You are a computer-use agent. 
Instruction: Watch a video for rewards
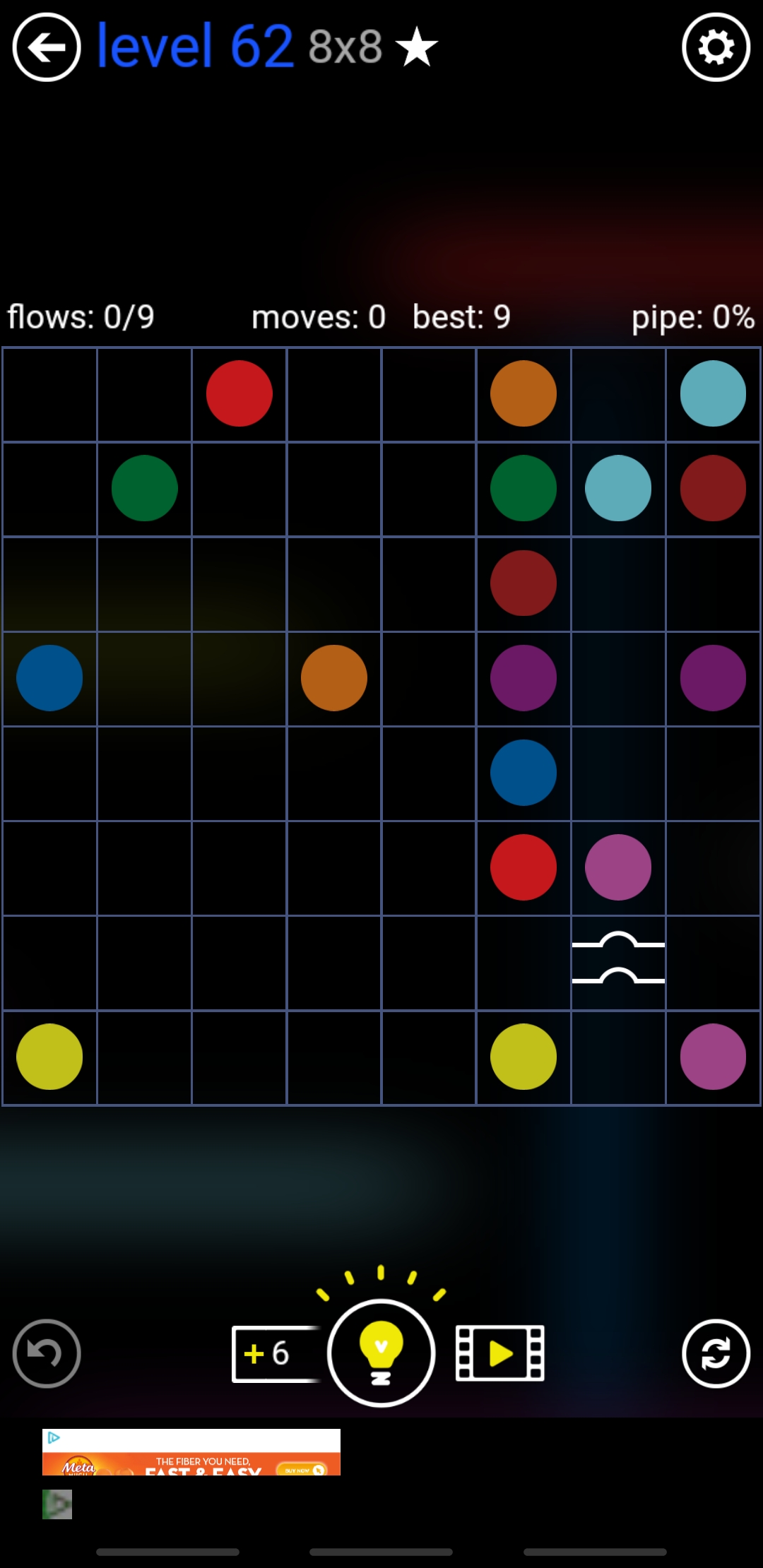(500, 1353)
